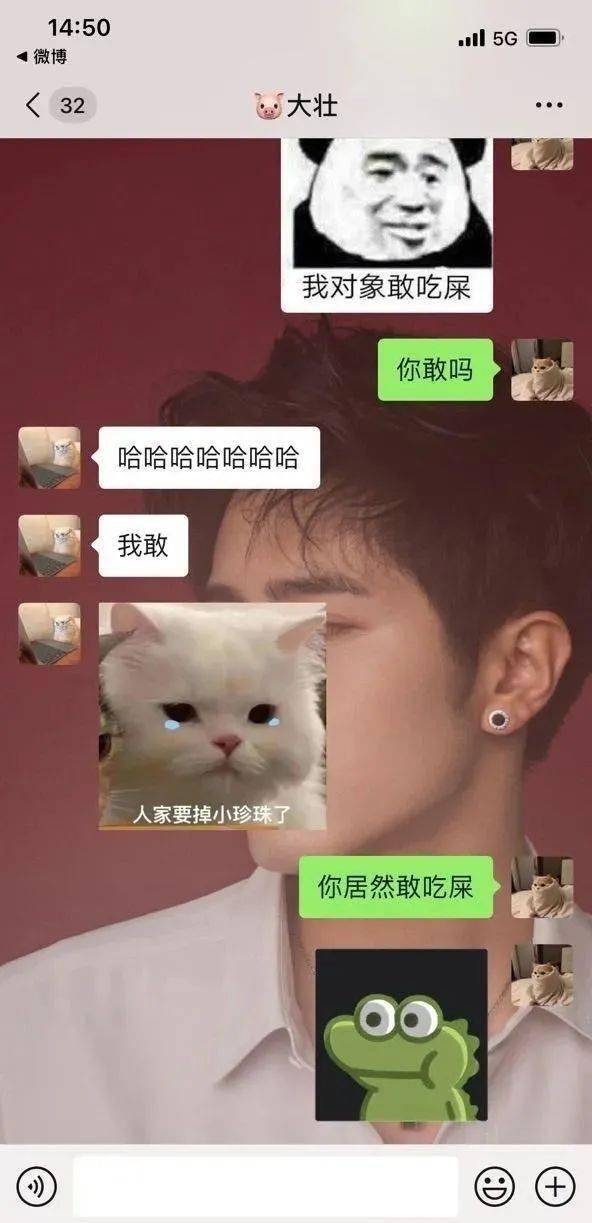Tap own avatar beside 你居然敢吃屎
Image resolution: width=592 pixels, height=1223 pixels.
(x=542, y=887)
